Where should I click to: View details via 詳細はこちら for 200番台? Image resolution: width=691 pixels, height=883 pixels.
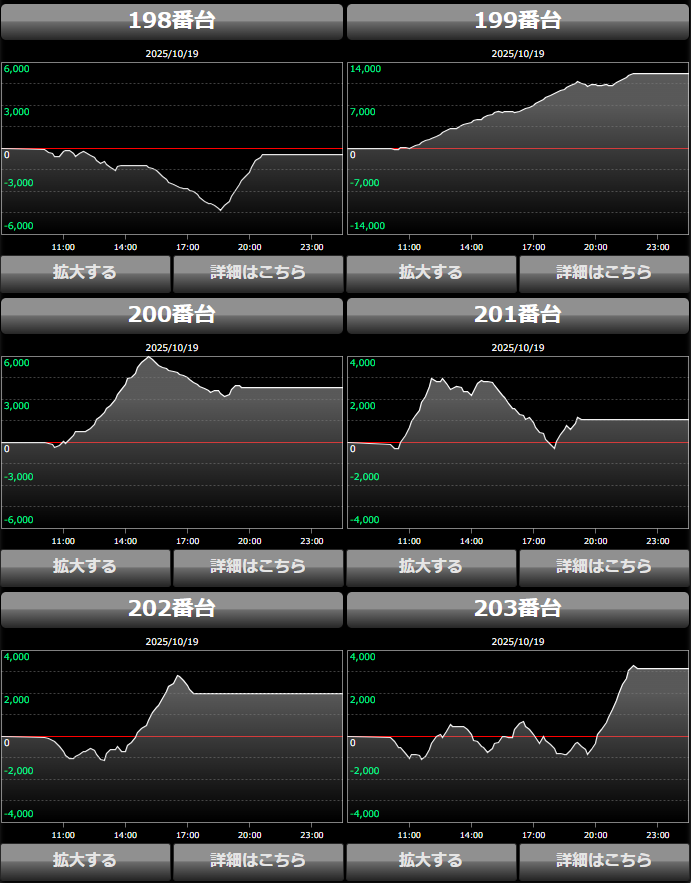tap(258, 566)
